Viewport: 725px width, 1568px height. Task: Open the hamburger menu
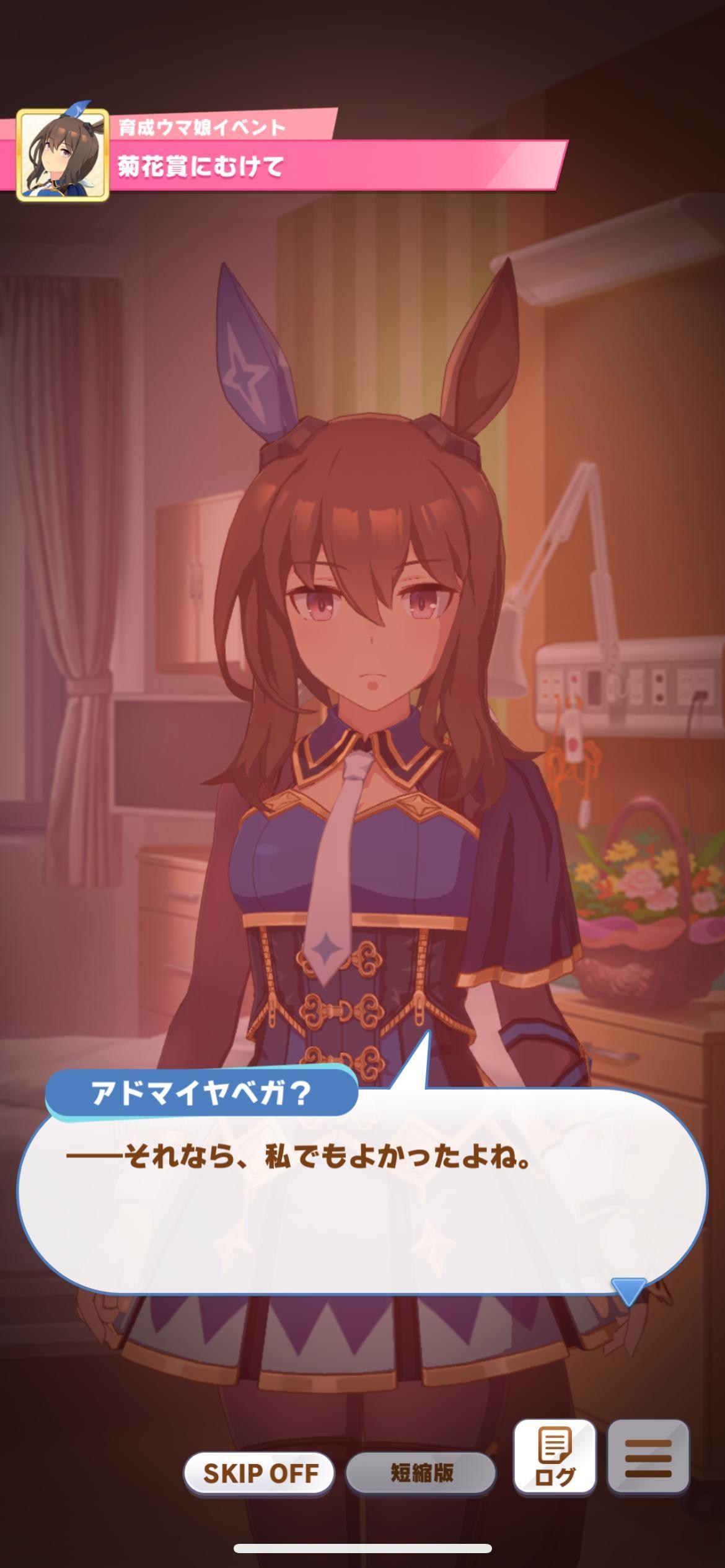[x=648, y=1458]
